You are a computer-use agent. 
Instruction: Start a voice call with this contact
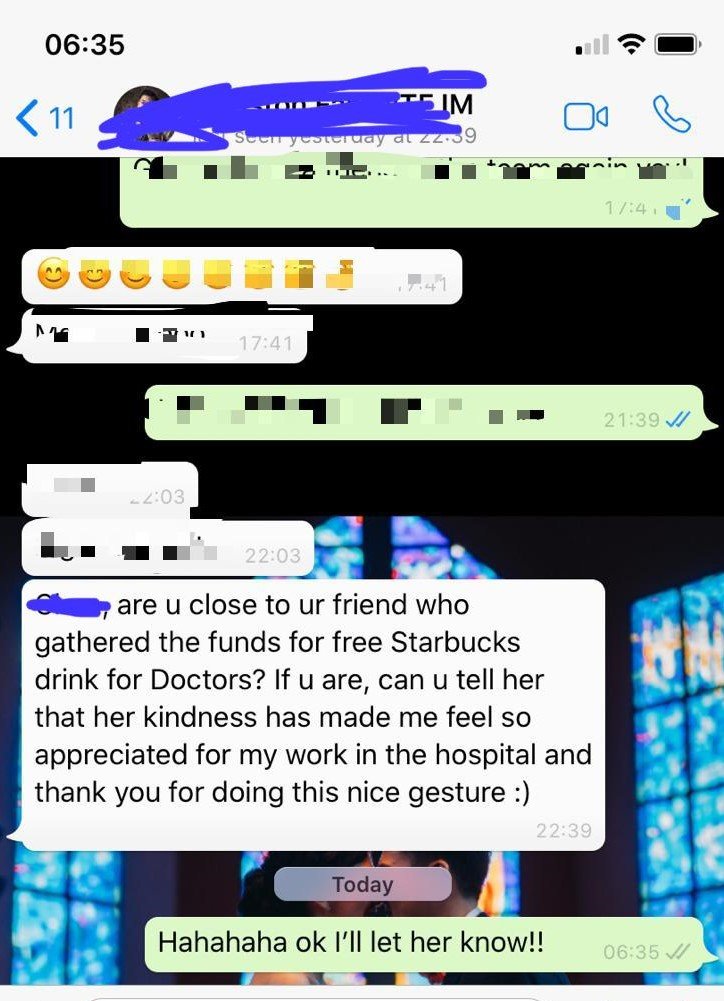671,115
